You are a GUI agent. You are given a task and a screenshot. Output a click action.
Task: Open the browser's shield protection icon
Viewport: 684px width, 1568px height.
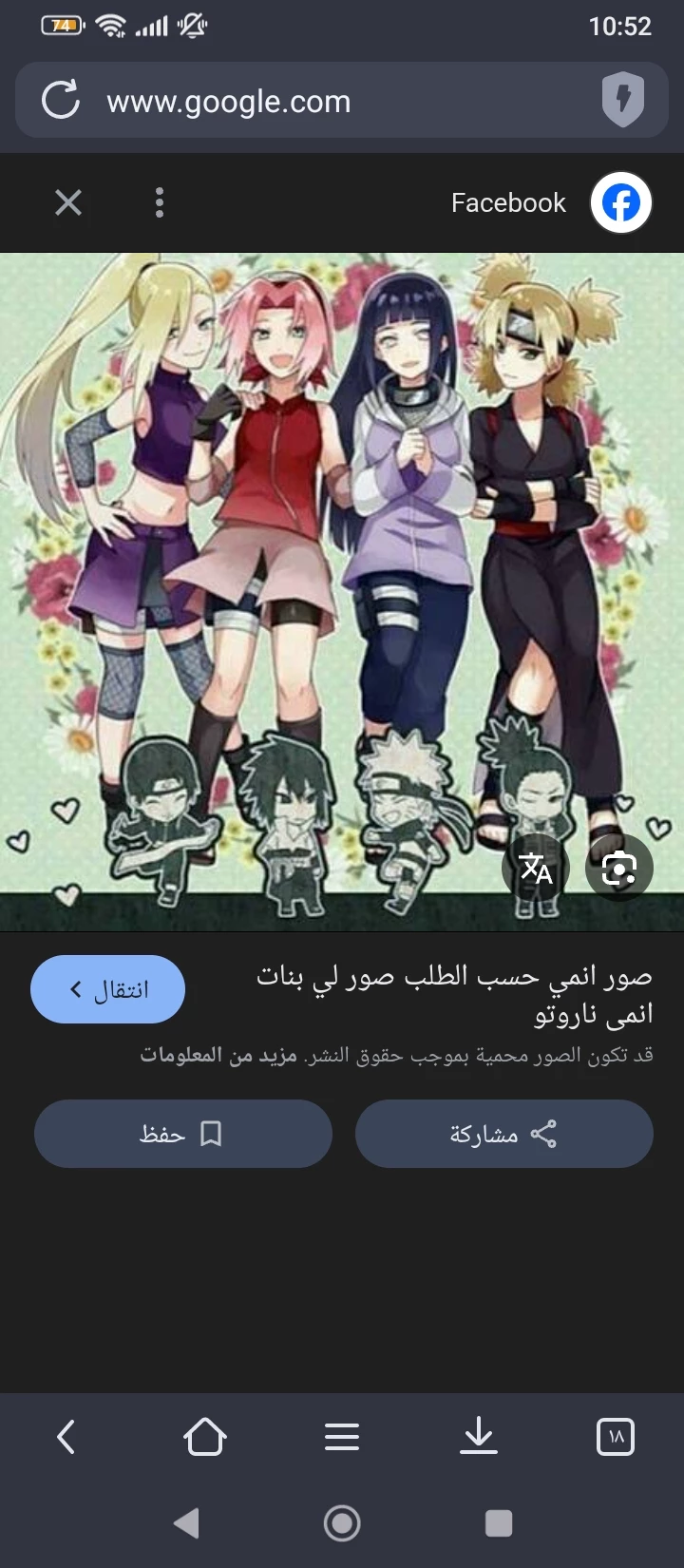(623, 100)
